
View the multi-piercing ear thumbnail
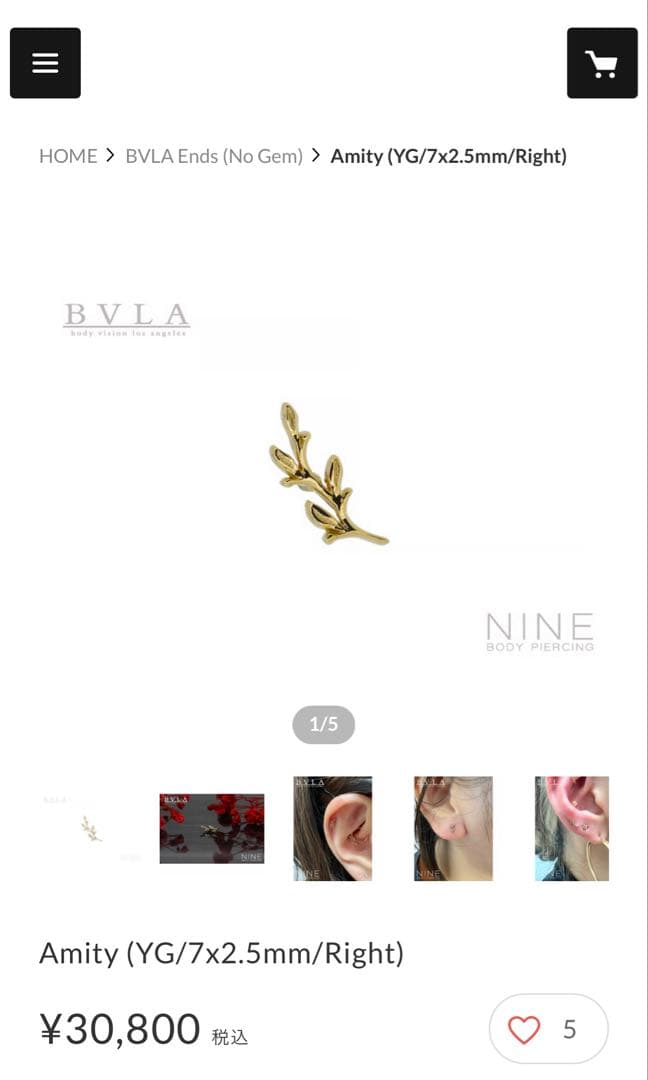click(x=572, y=828)
